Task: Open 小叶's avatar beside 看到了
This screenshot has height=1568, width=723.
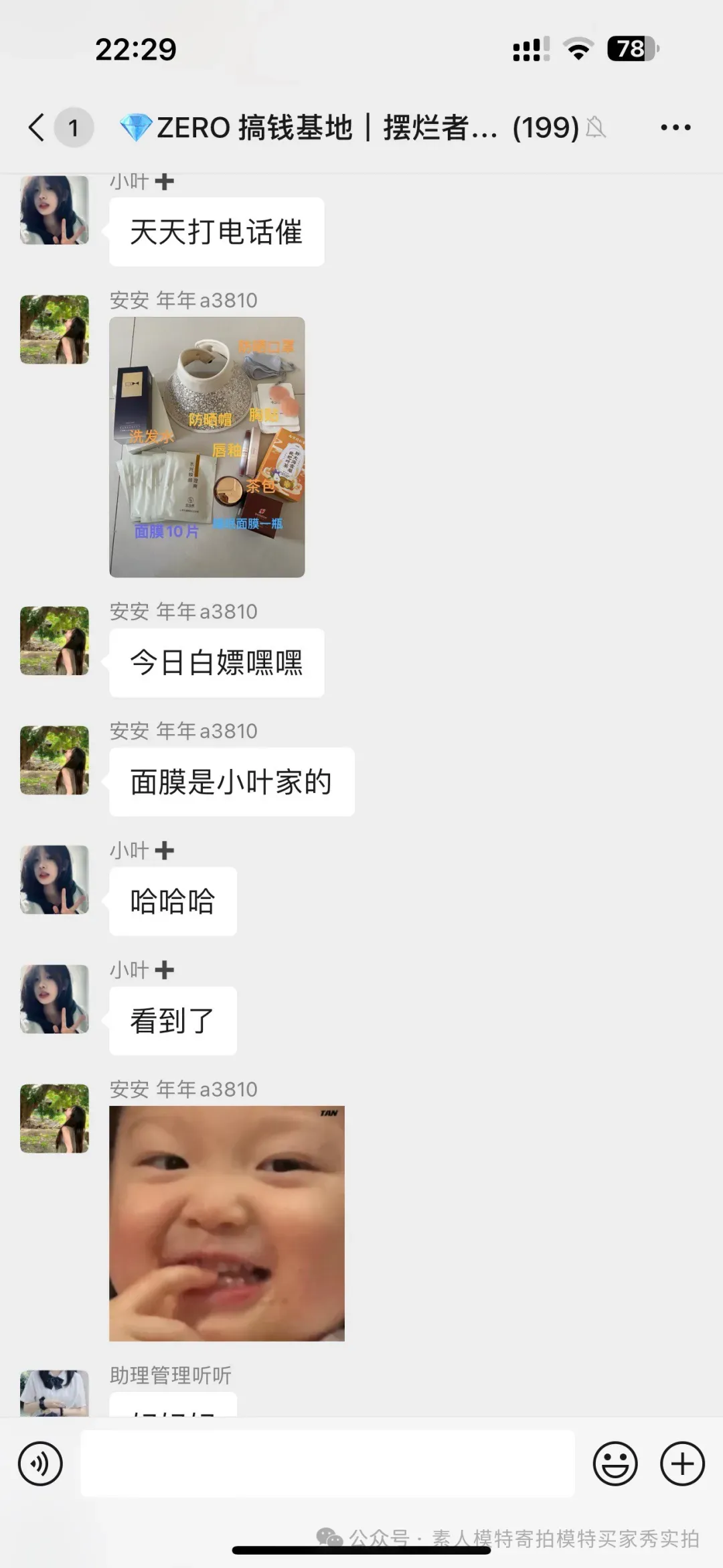Action: [54, 999]
